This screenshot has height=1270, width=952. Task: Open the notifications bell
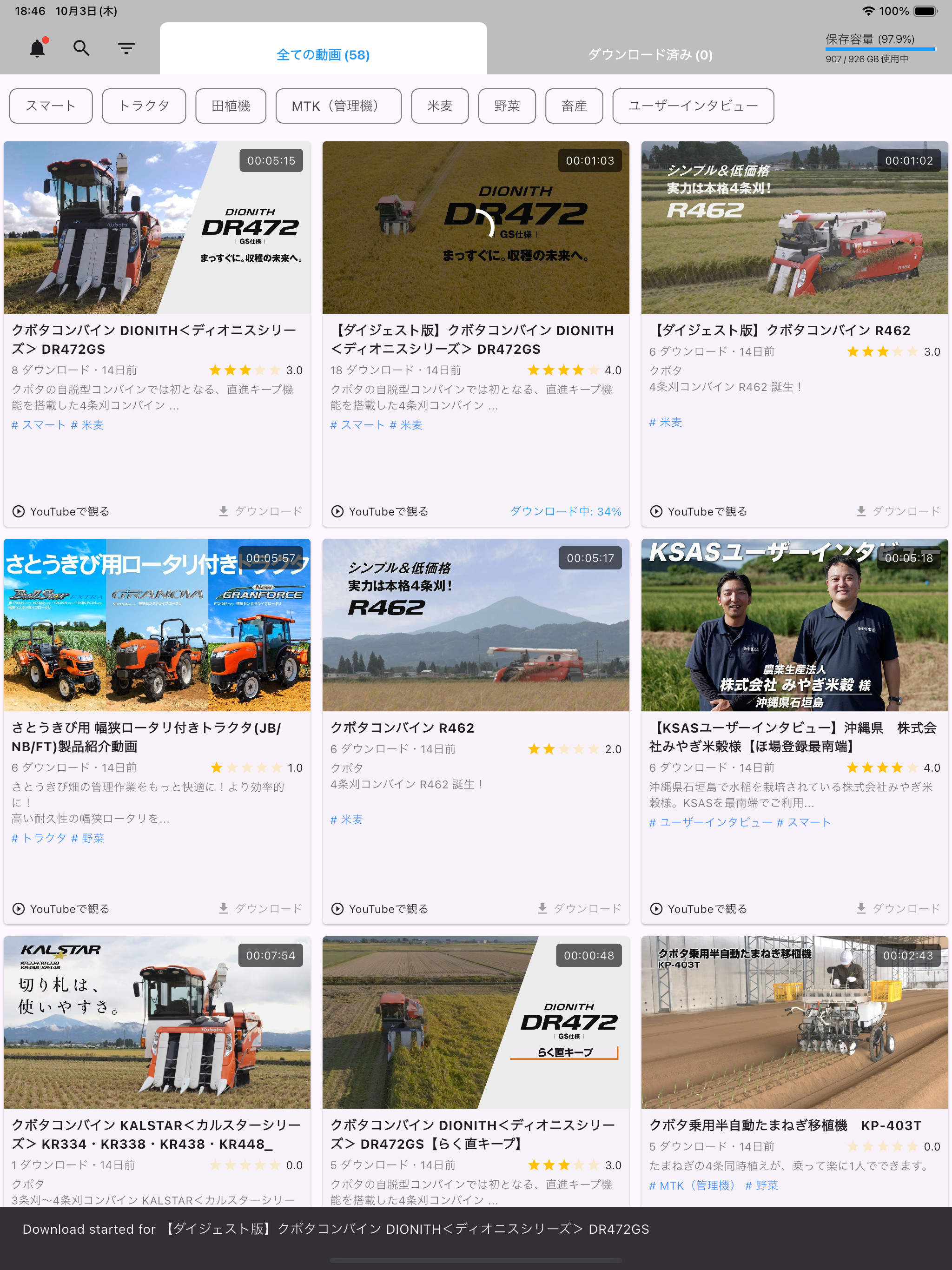coord(37,48)
